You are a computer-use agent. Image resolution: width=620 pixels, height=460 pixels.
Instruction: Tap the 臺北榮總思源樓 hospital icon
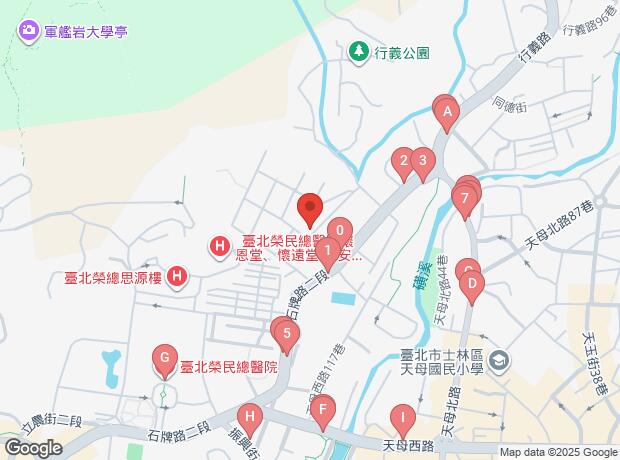point(177,275)
